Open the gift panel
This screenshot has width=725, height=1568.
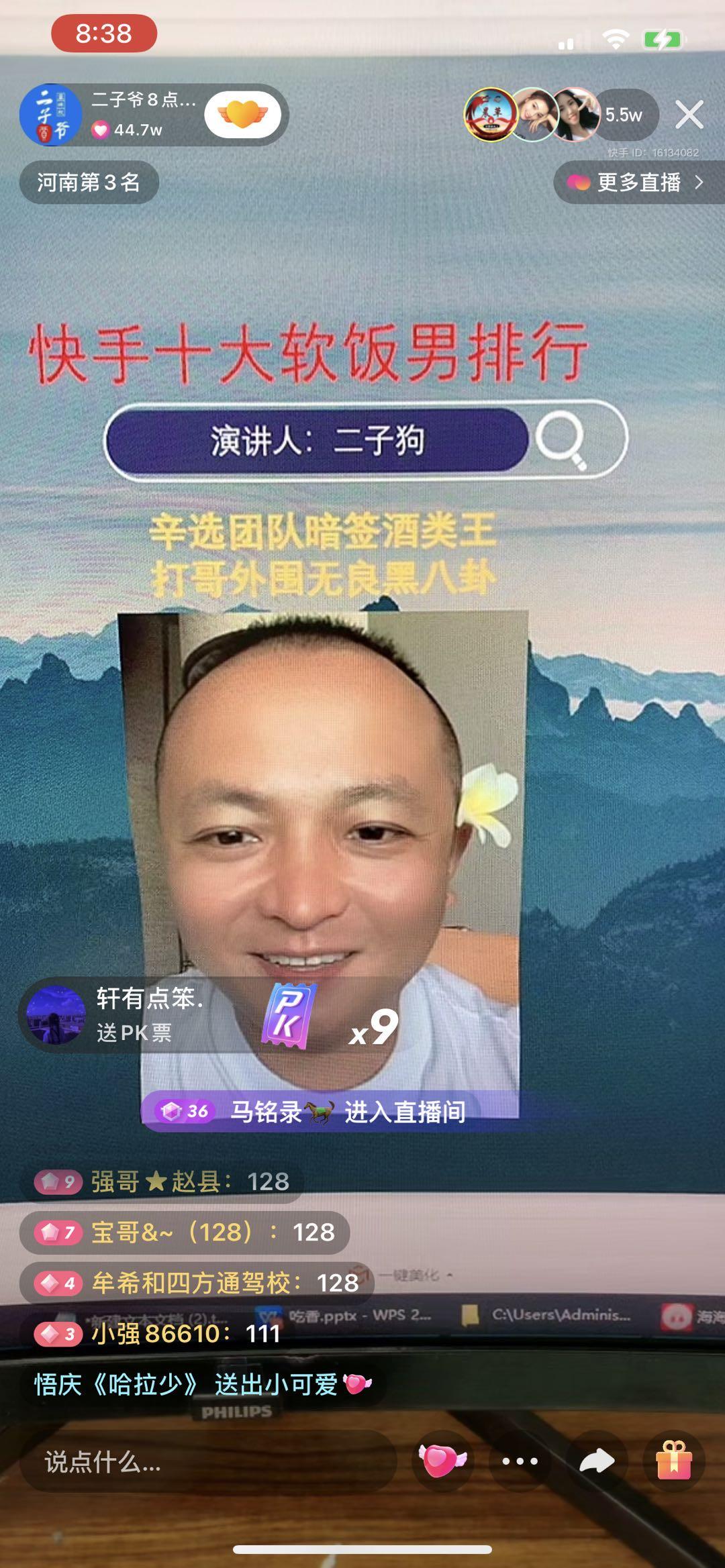click(x=674, y=1461)
